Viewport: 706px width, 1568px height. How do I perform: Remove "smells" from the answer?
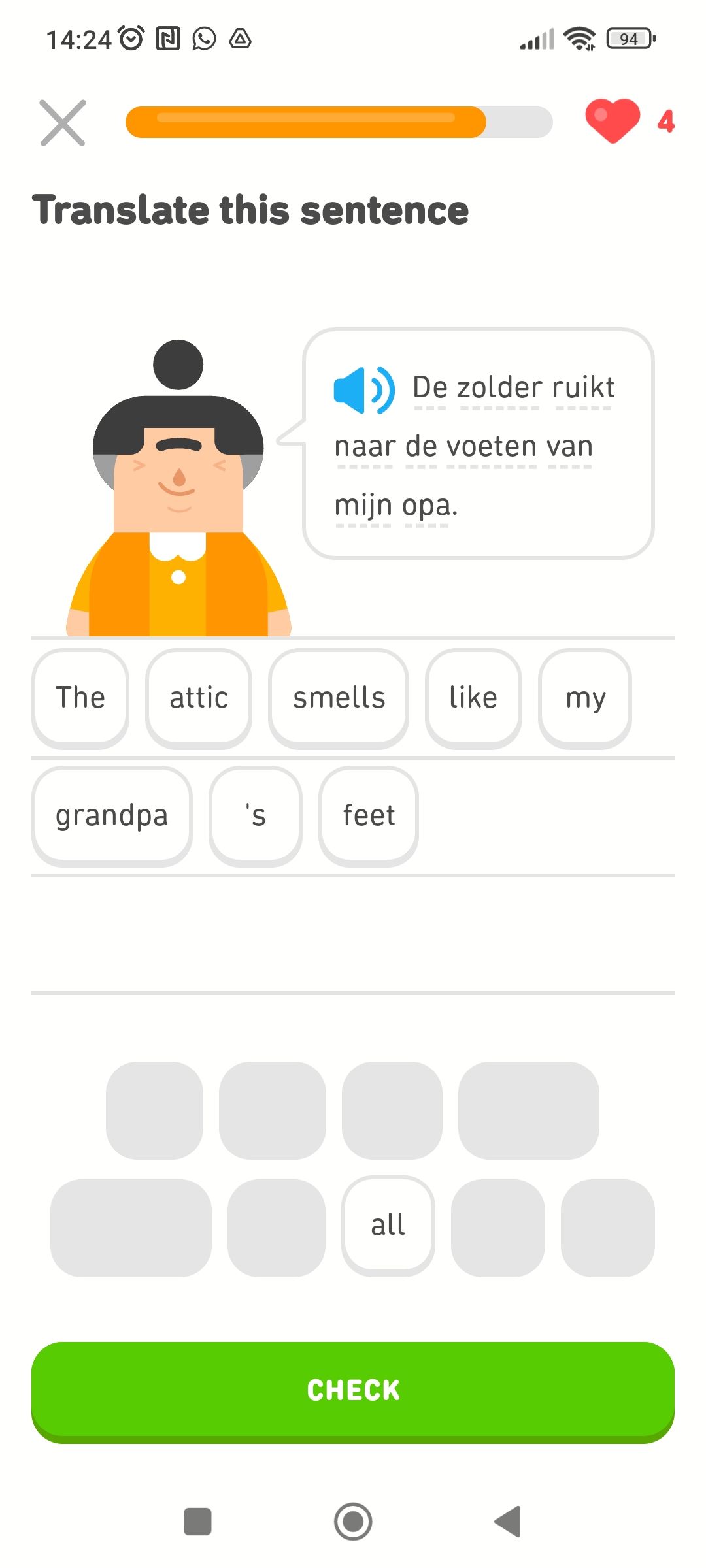tap(339, 698)
